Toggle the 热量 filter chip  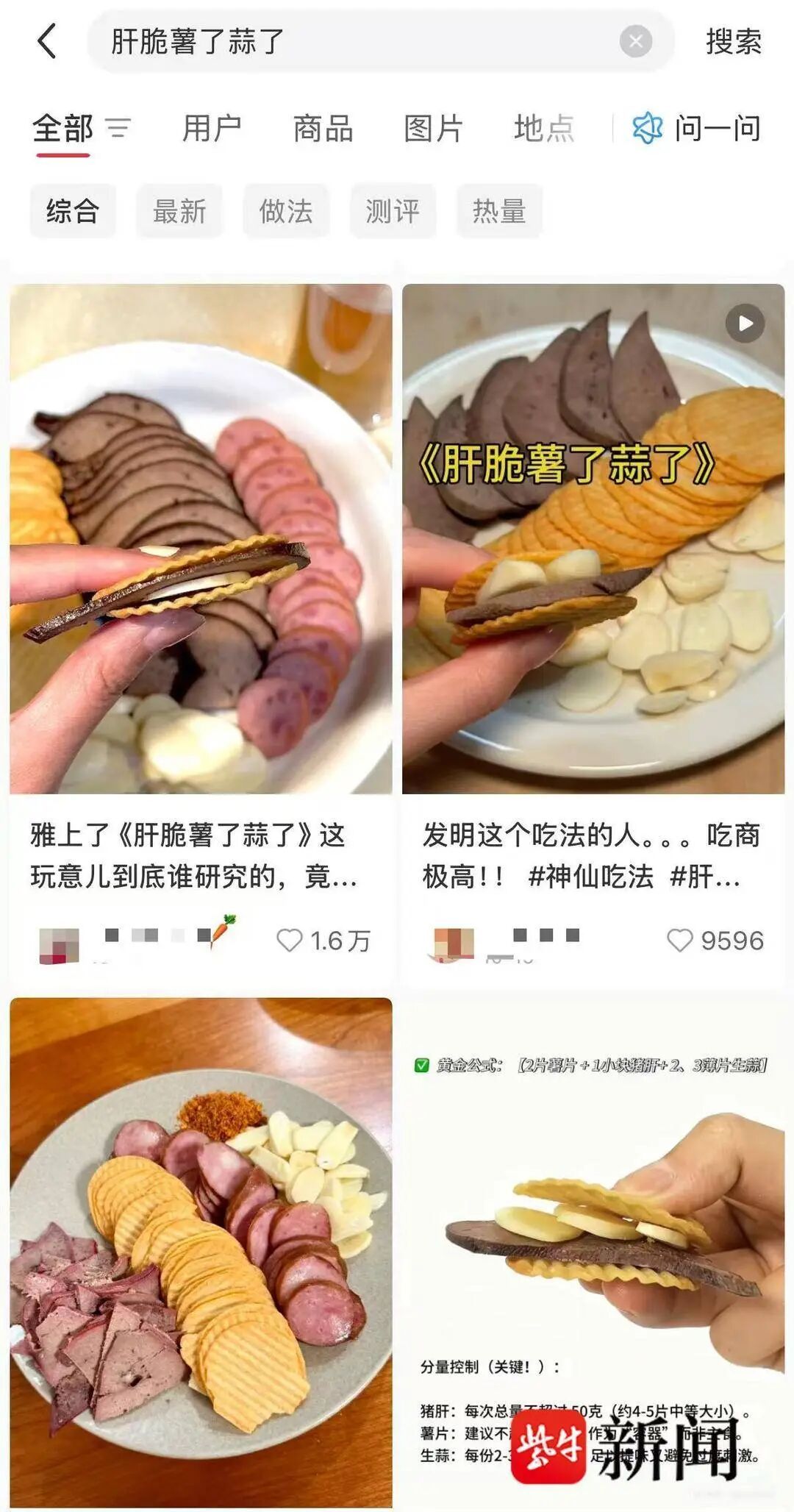[x=499, y=211]
